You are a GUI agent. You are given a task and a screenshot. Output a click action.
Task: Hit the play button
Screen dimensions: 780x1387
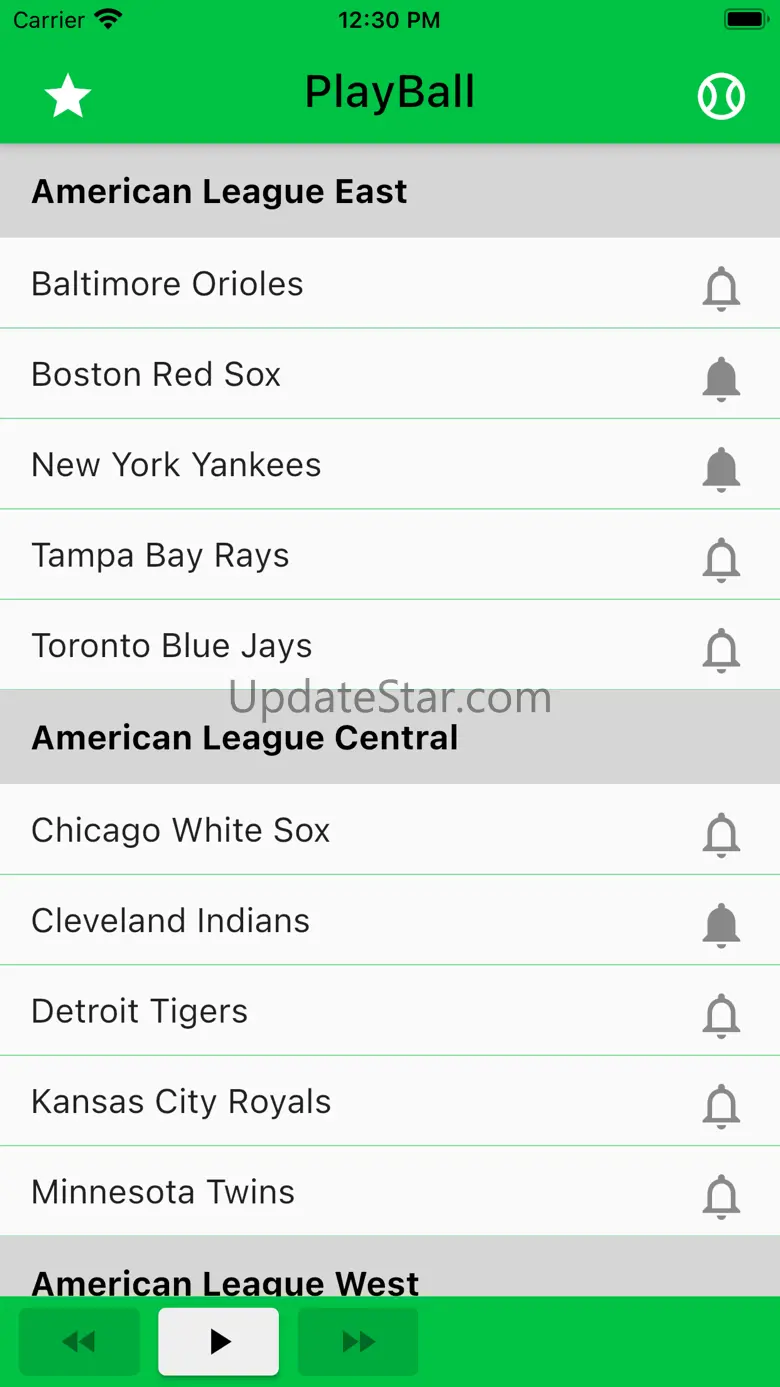(x=219, y=1341)
